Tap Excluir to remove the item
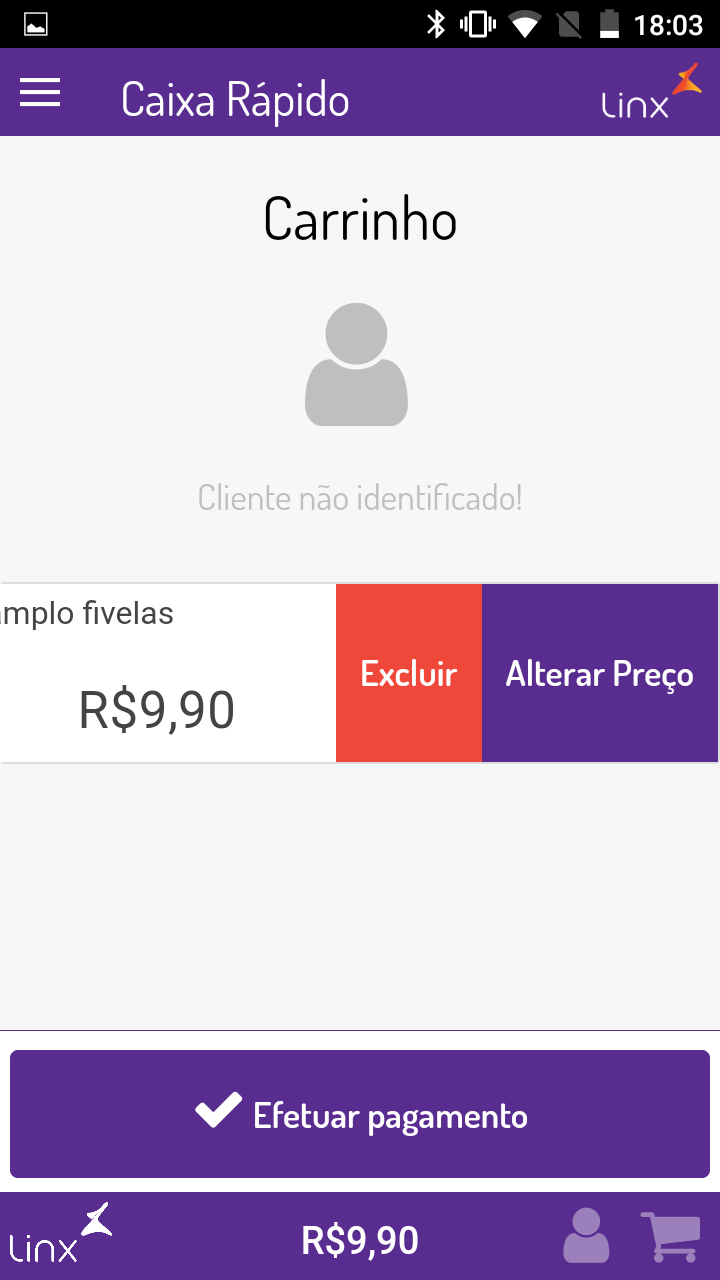720x1280 pixels. (x=408, y=674)
